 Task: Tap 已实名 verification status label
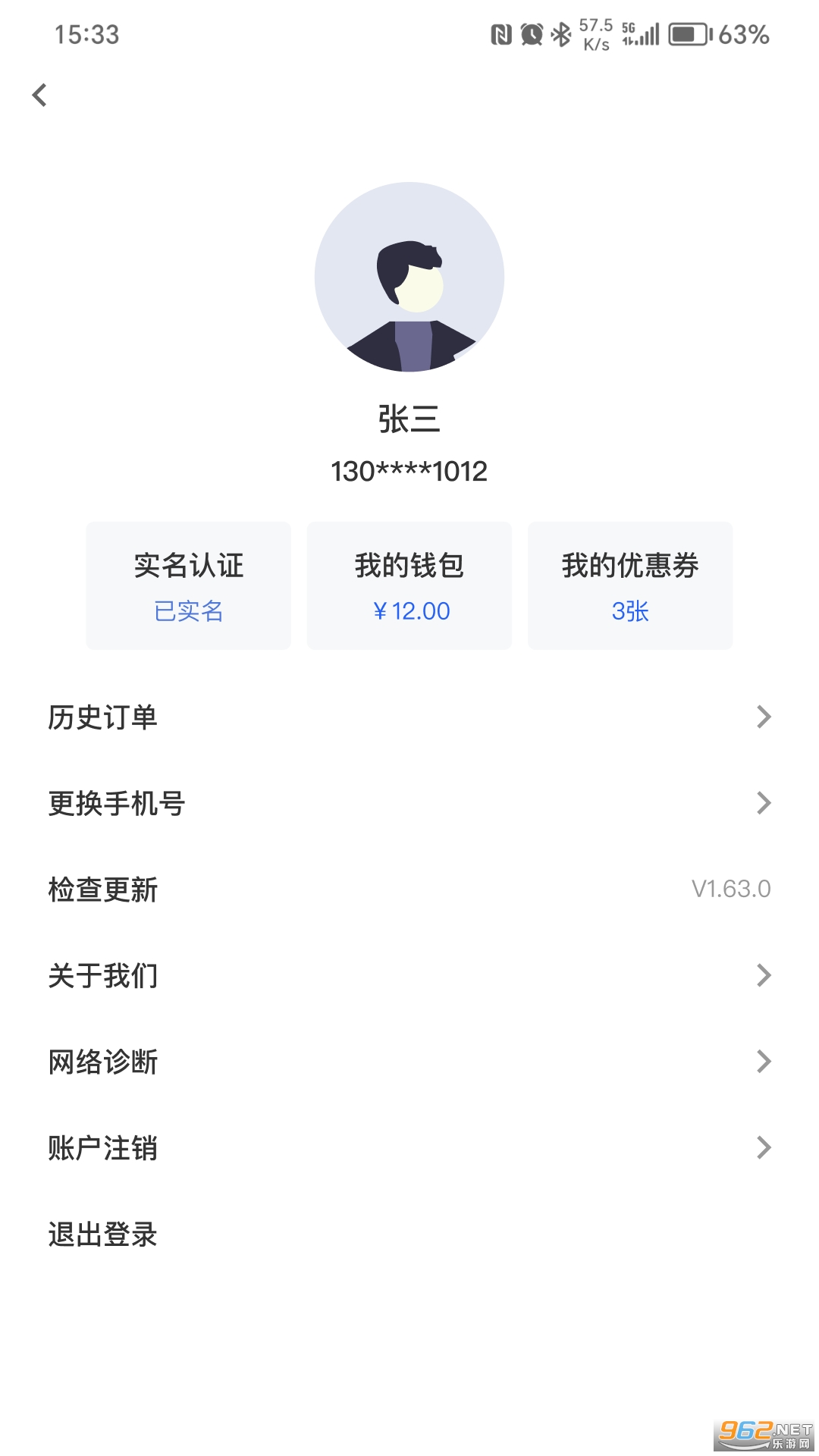tap(188, 611)
